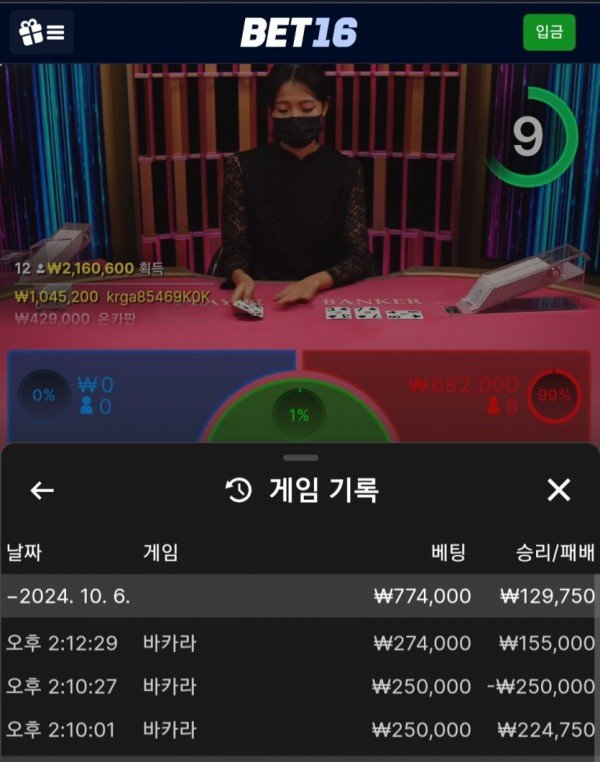Close the 게임 기록 panel

pyautogui.click(x=559, y=490)
